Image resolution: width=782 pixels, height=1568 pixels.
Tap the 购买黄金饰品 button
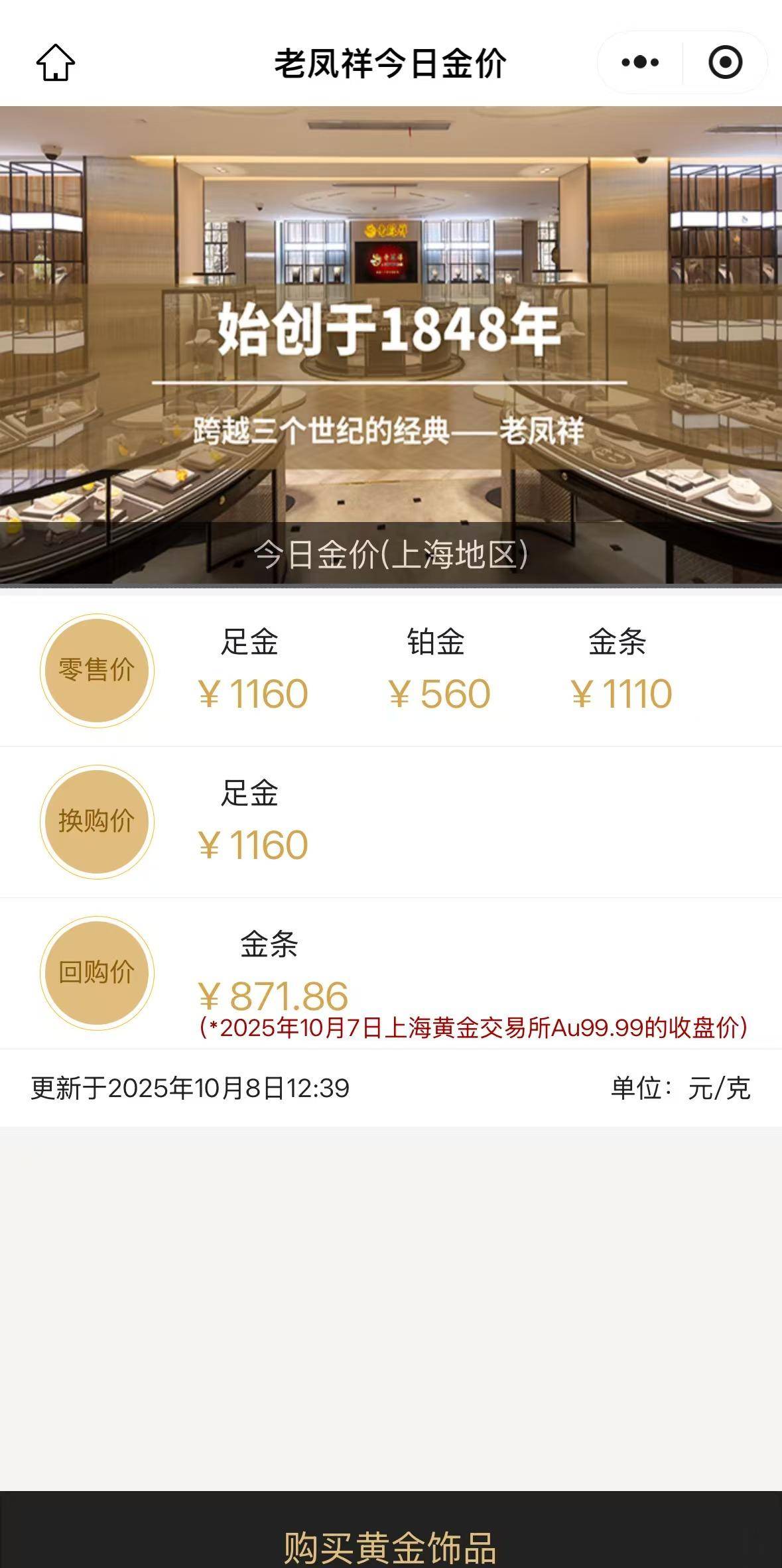[391, 1544]
